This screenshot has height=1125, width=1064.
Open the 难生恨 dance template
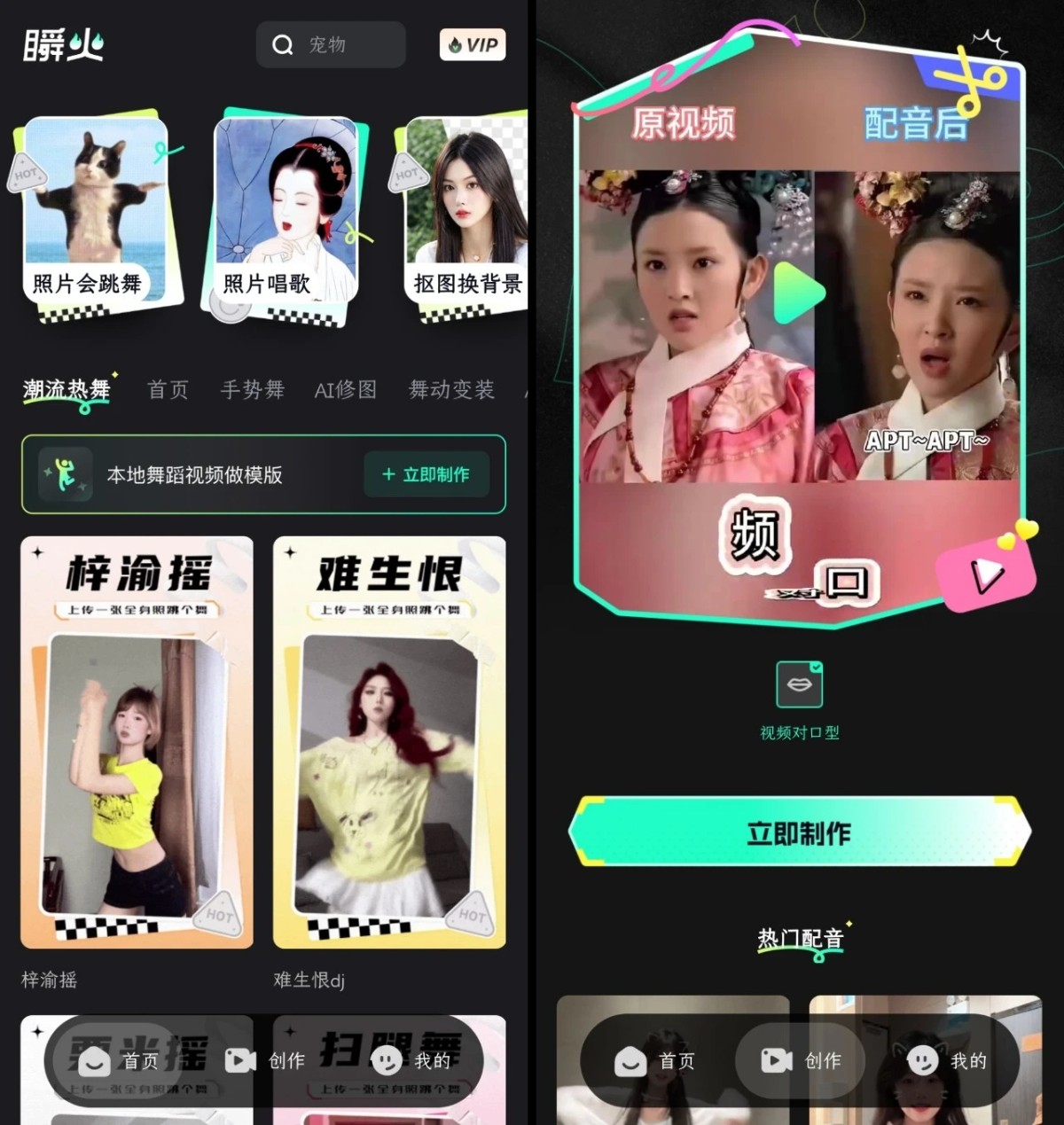389,742
